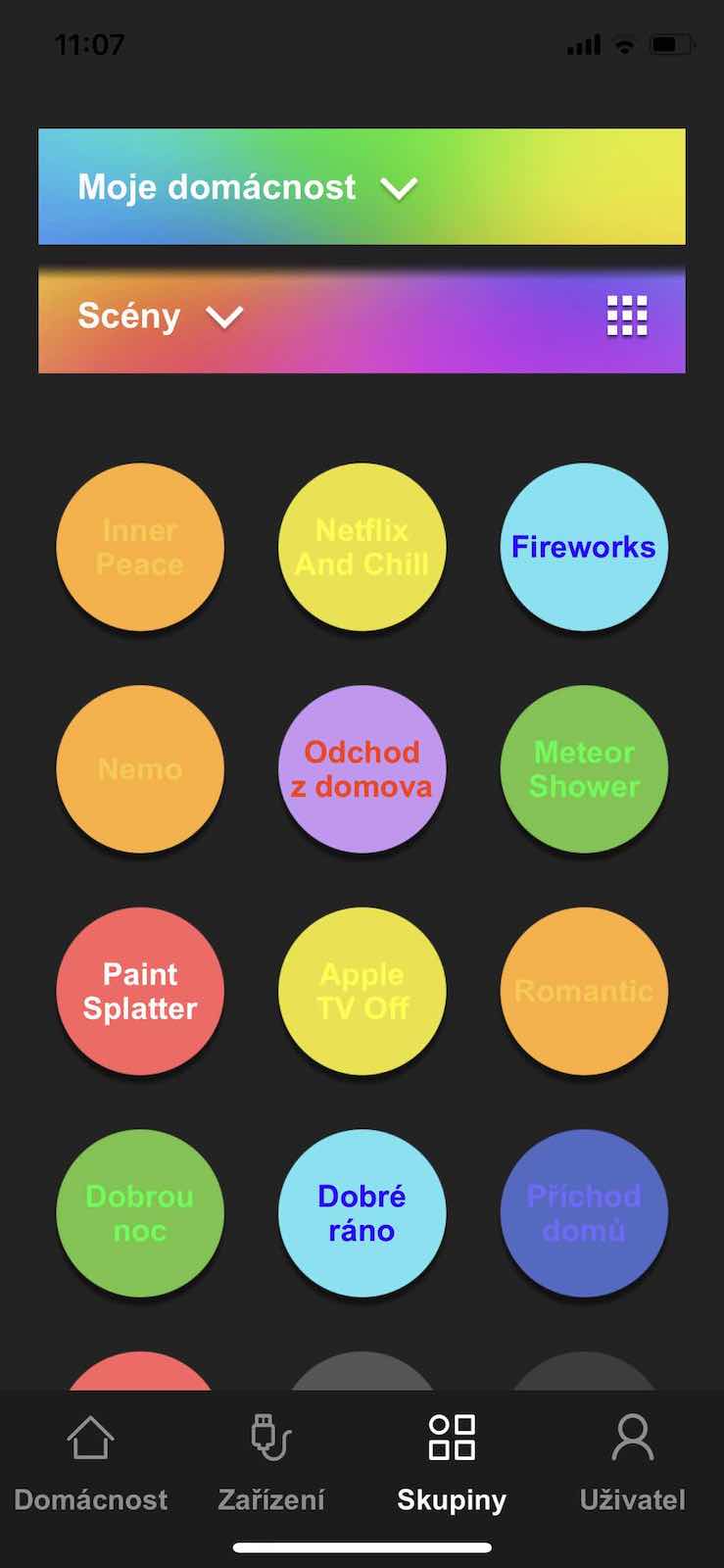Switch to the Domácnost tab
Image resolution: width=724 pixels, height=1568 pixels.
pos(90,1463)
